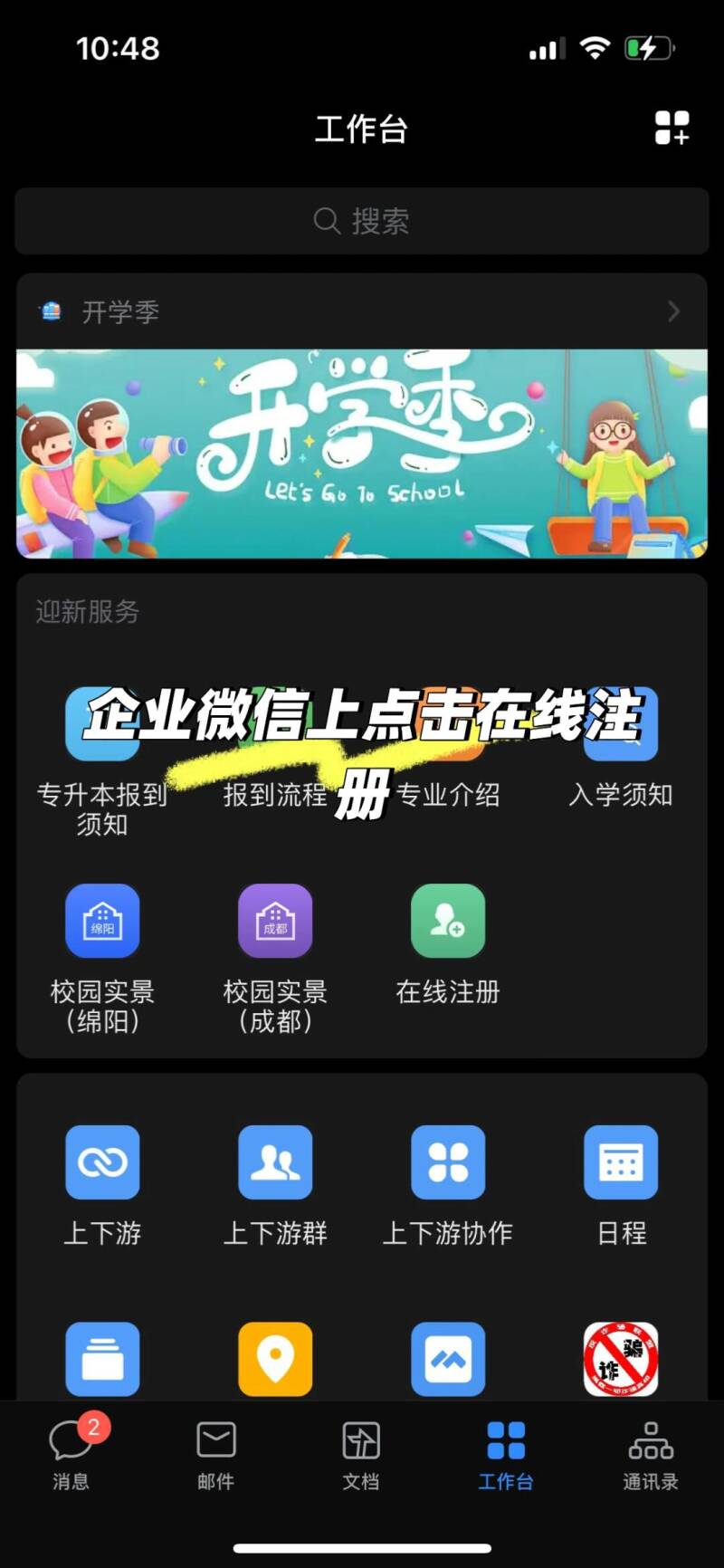Viewport: 724px width, 1568px height.
Task: Go to the 通讯录 tab
Action: pyautogui.click(x=651, y=1455)
